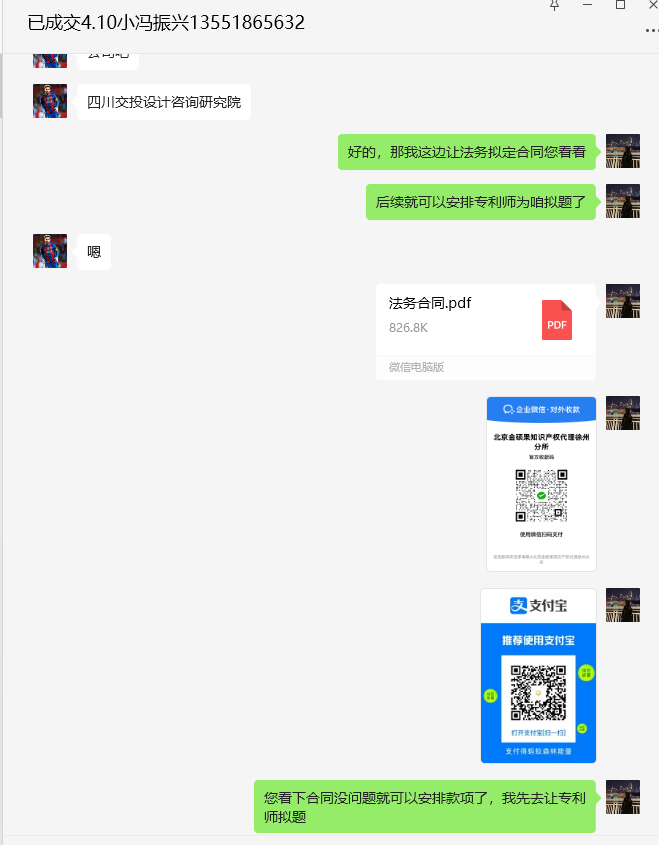The image size is (659, 845).
Task: Open contact avatar next to the 嗯 message
Action: pyautogui.click(x=50, y=251)
